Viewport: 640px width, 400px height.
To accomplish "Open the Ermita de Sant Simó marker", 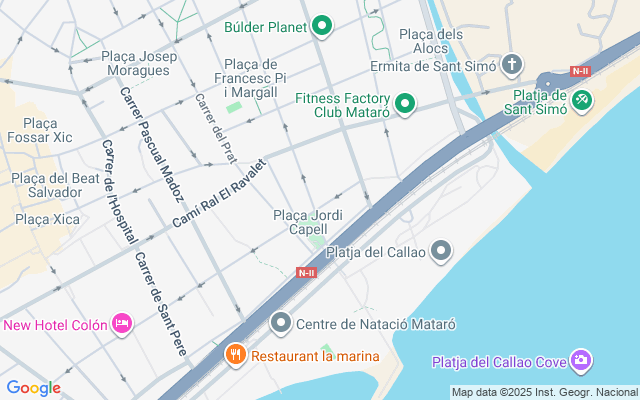I will pyautogui.click(x=512, y=65).
